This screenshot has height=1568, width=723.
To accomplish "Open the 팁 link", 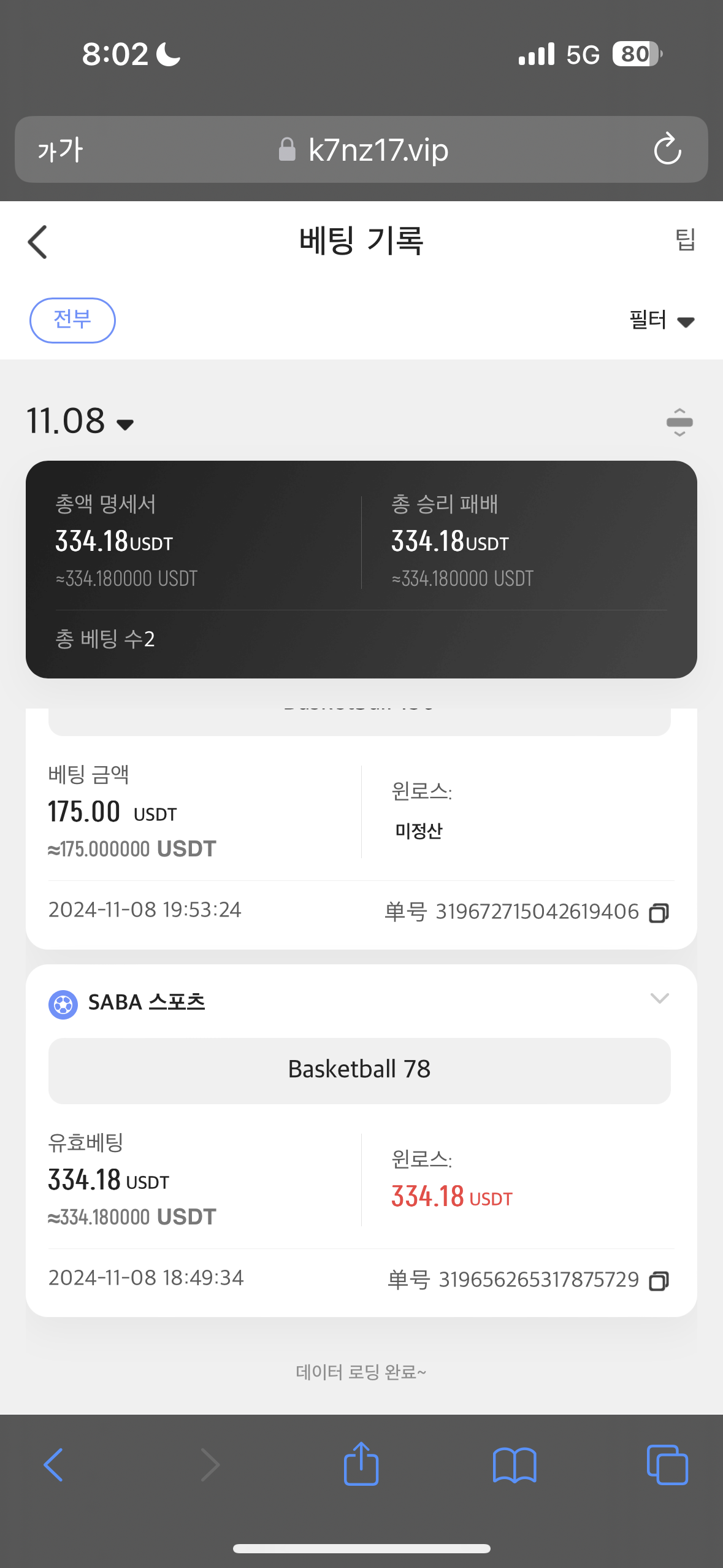I will [685, 239].
